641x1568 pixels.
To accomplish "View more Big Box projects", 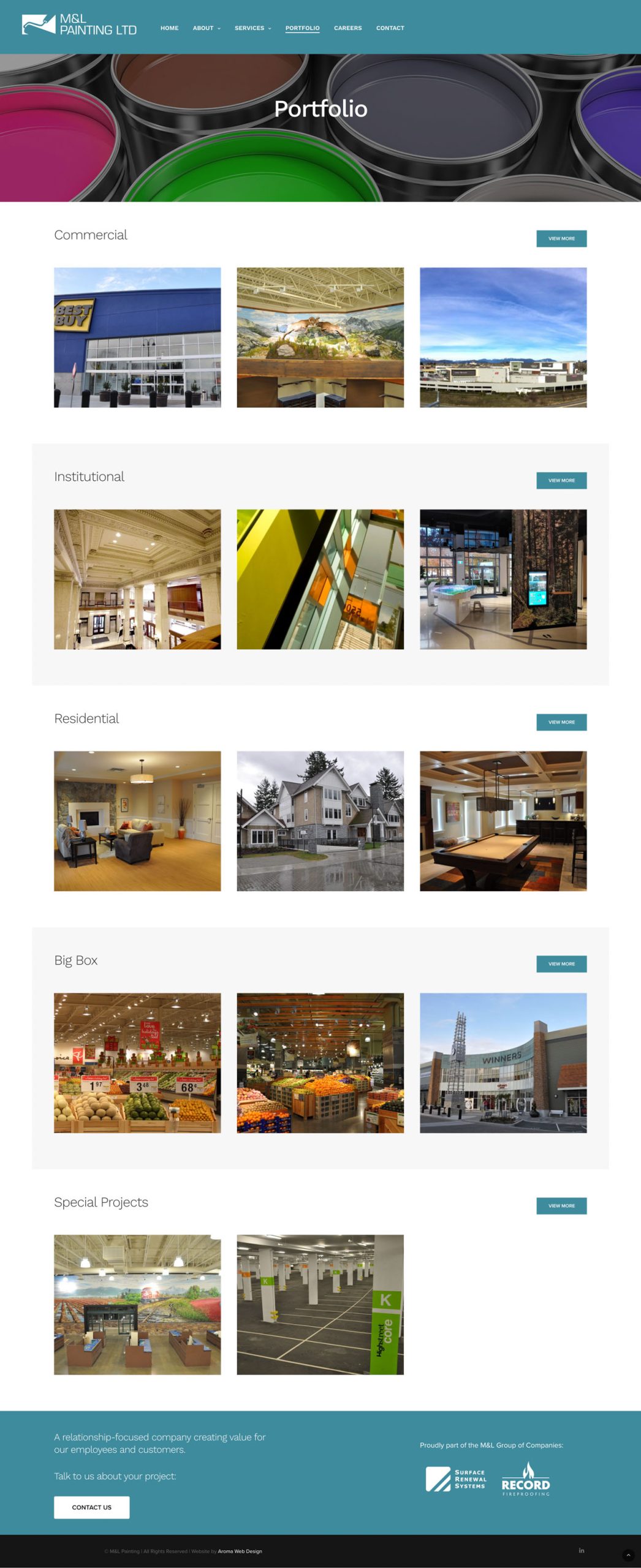I will coord(561,963).
